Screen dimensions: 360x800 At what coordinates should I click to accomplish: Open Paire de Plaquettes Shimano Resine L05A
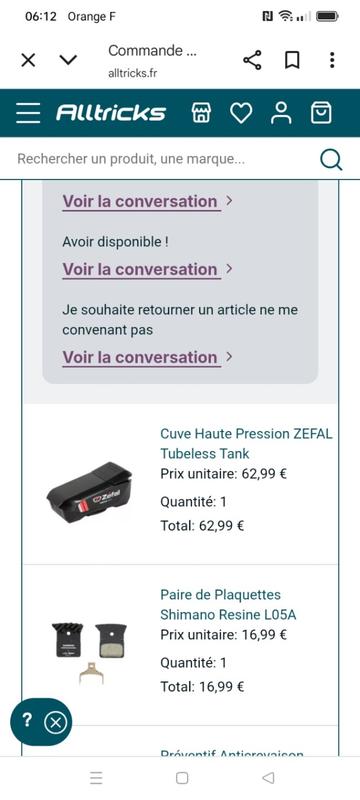coord(228,605)
